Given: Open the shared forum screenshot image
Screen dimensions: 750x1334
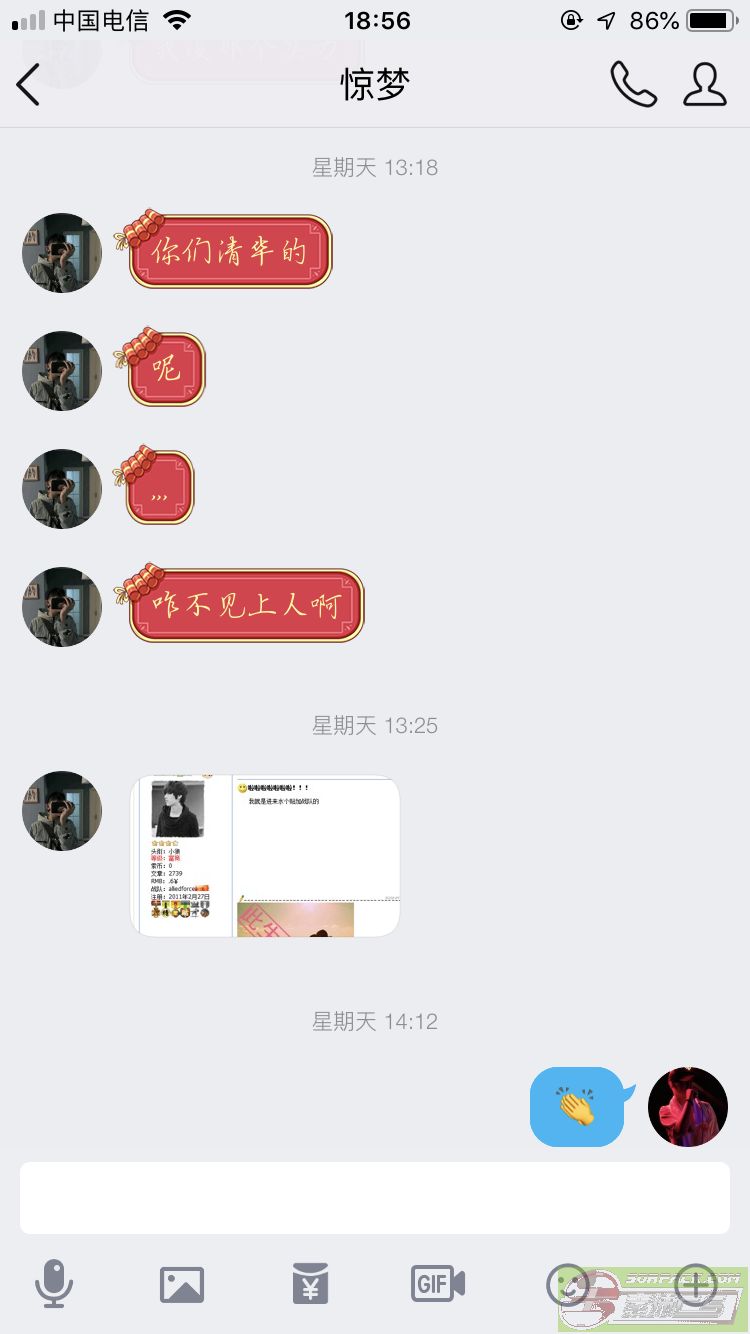Looking at the screenshot, I should [x=265, y=856].
